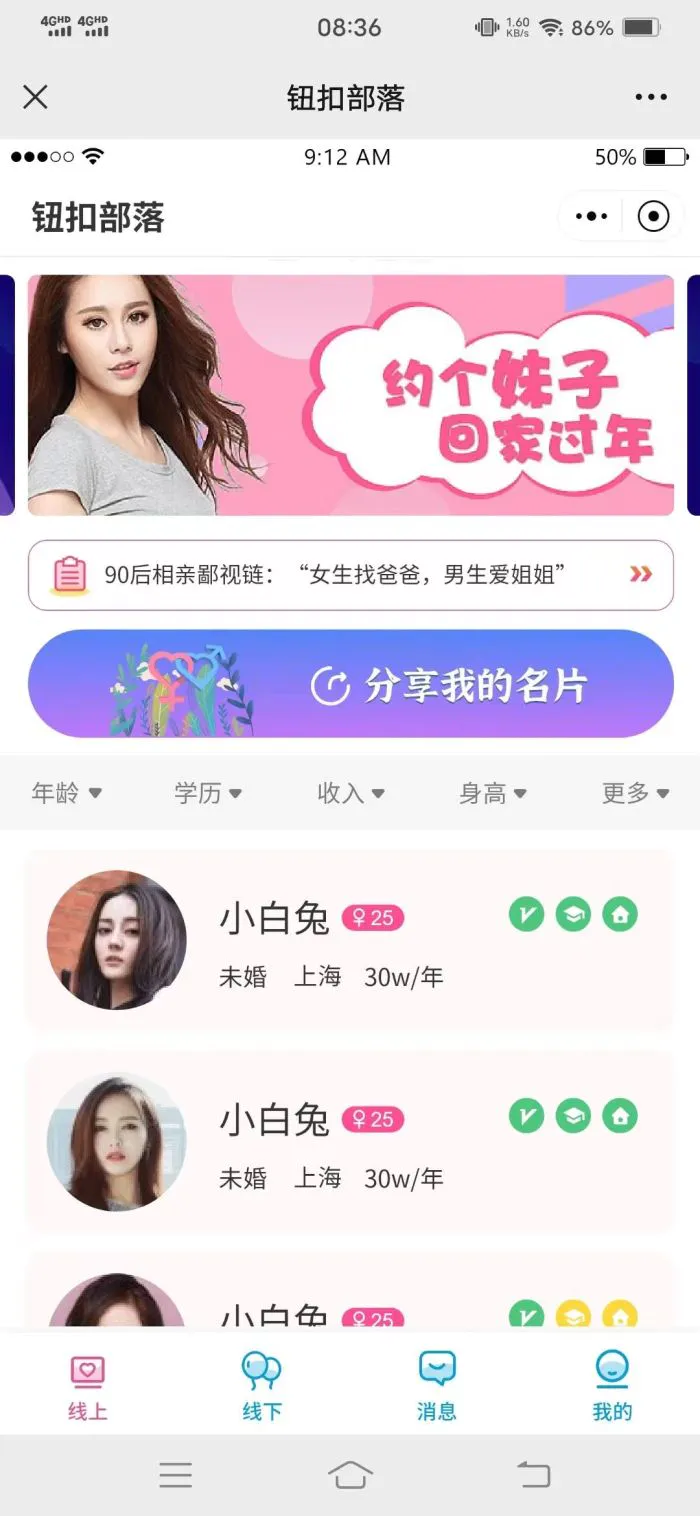Viewport: 700px width, 1516px height.
Task: Expand the 学历 filter
Action: (208, 793)
